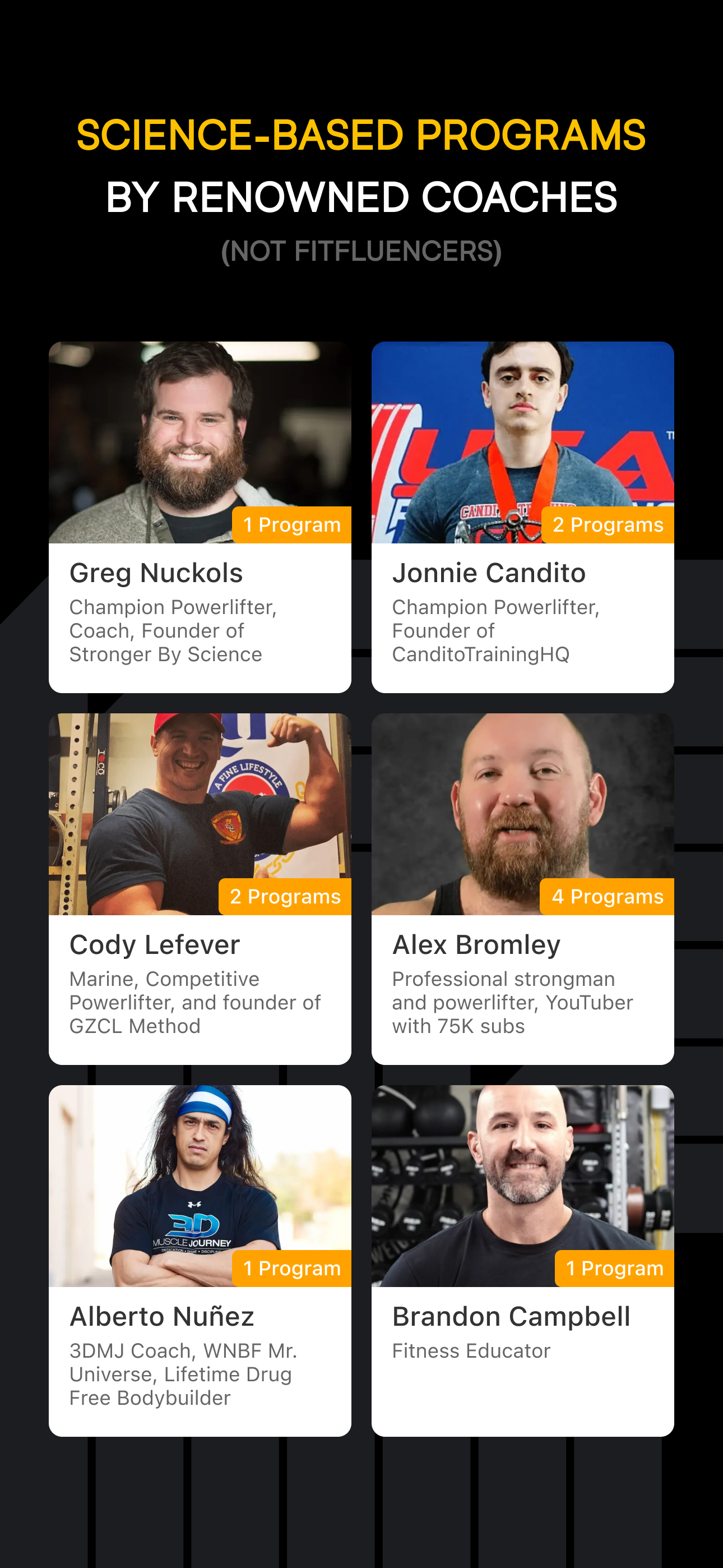Viewport: 723px width, 1568px height.
Task: Click the "(NOT FITFLUENCERS)" subtitle text
Action: click(x=361, y=251)
